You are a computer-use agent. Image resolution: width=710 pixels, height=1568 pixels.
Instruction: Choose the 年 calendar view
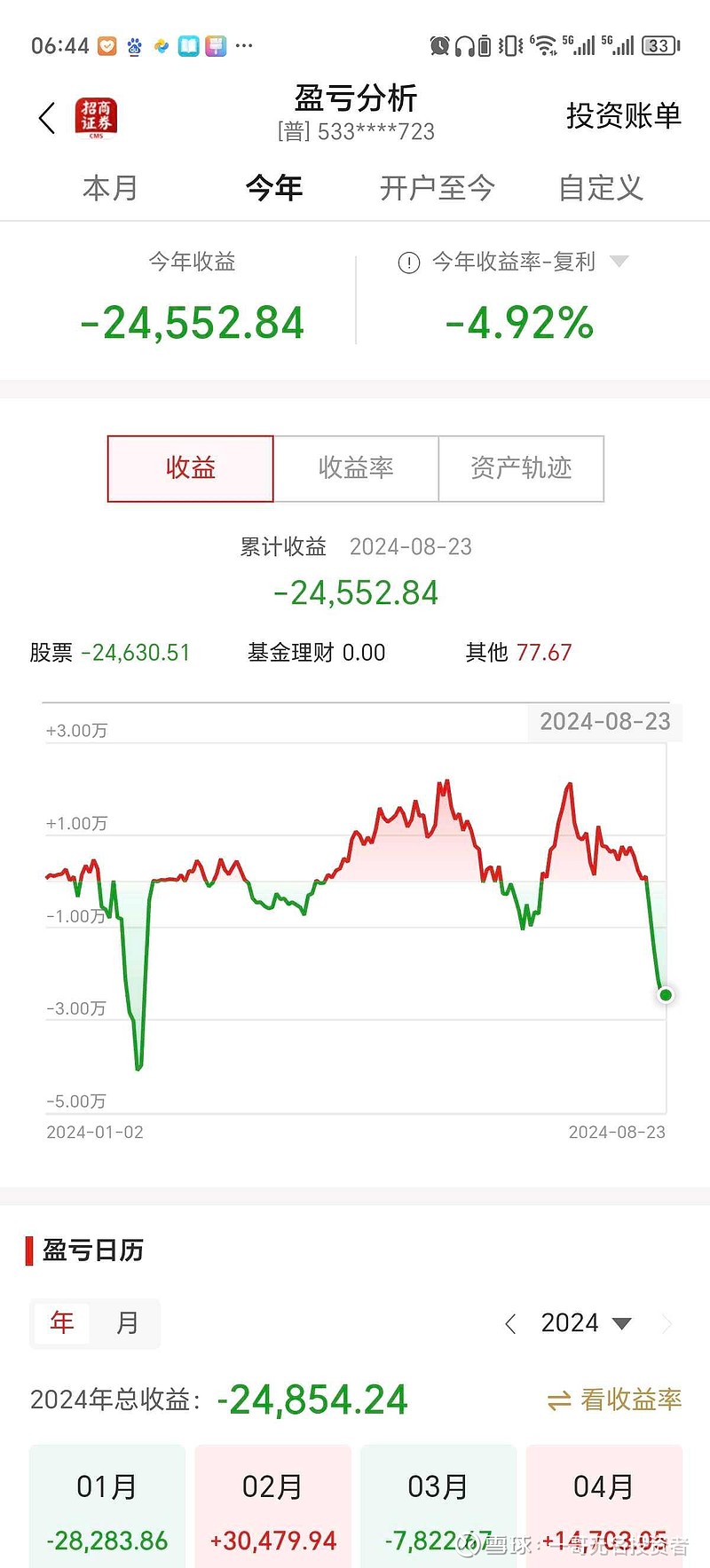click(x=62, y=1322)
